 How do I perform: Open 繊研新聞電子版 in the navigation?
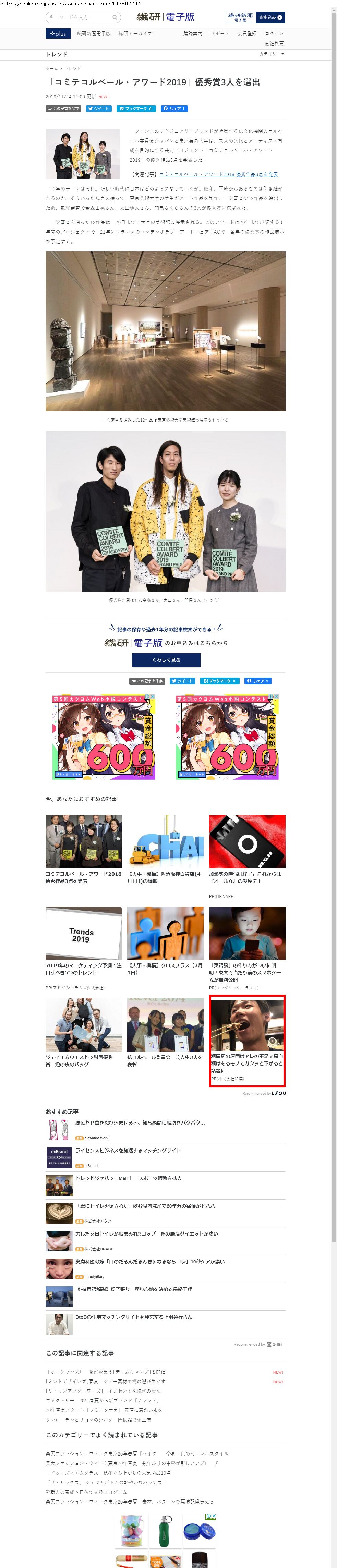click(x=94, y=34)
